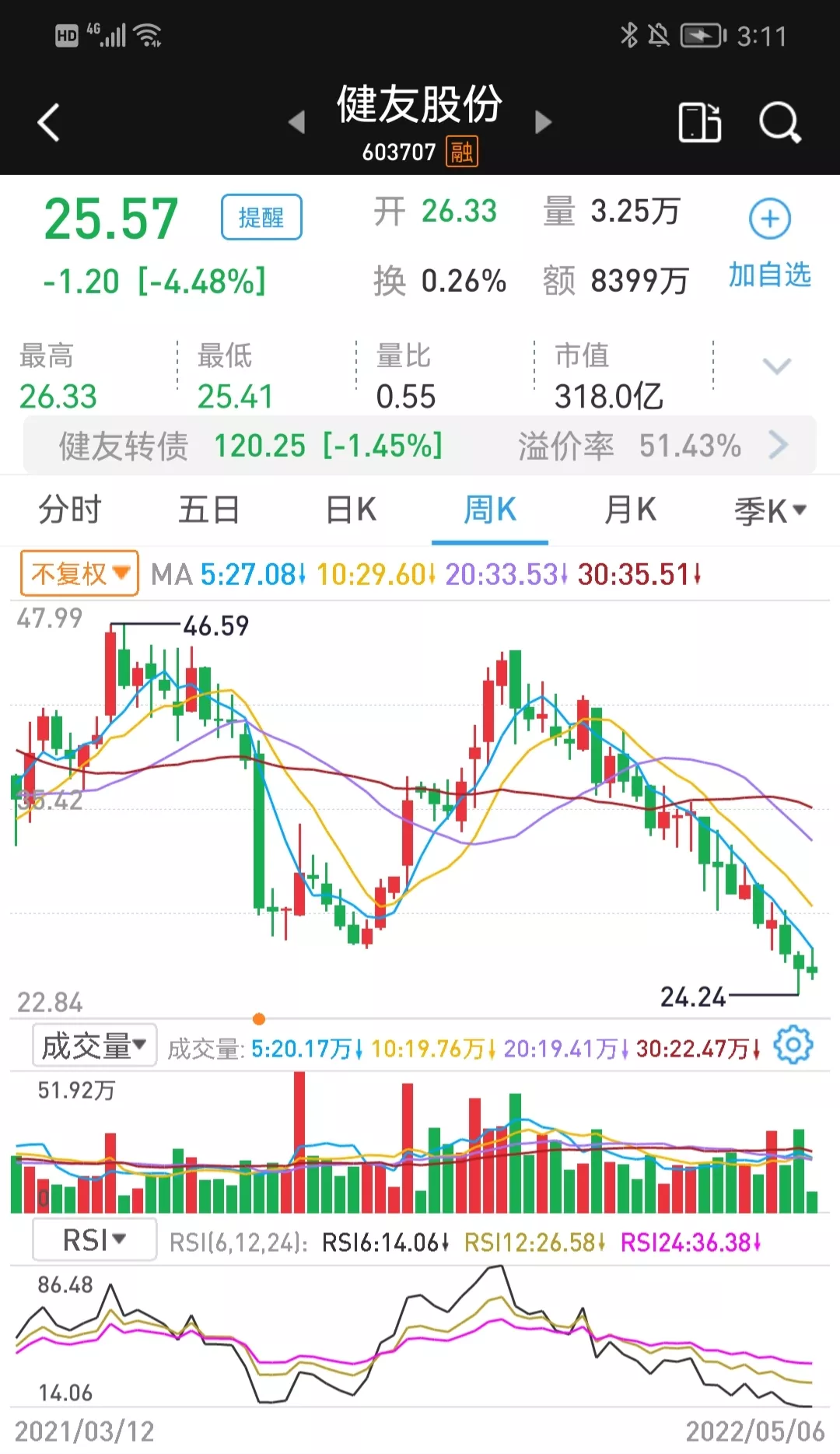
Task: Change the 成交量 indicator dropdown
Action: [x=94, y=1046]
